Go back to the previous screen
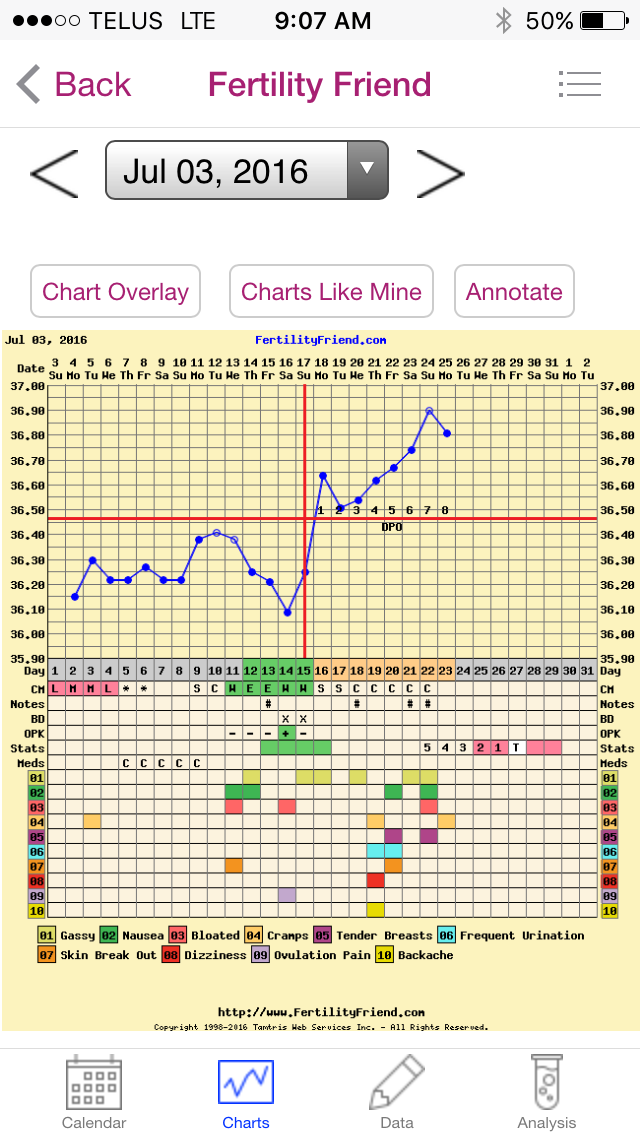Image resolution: width=640 pixels, height=1136 pixels. coord(74,85)
